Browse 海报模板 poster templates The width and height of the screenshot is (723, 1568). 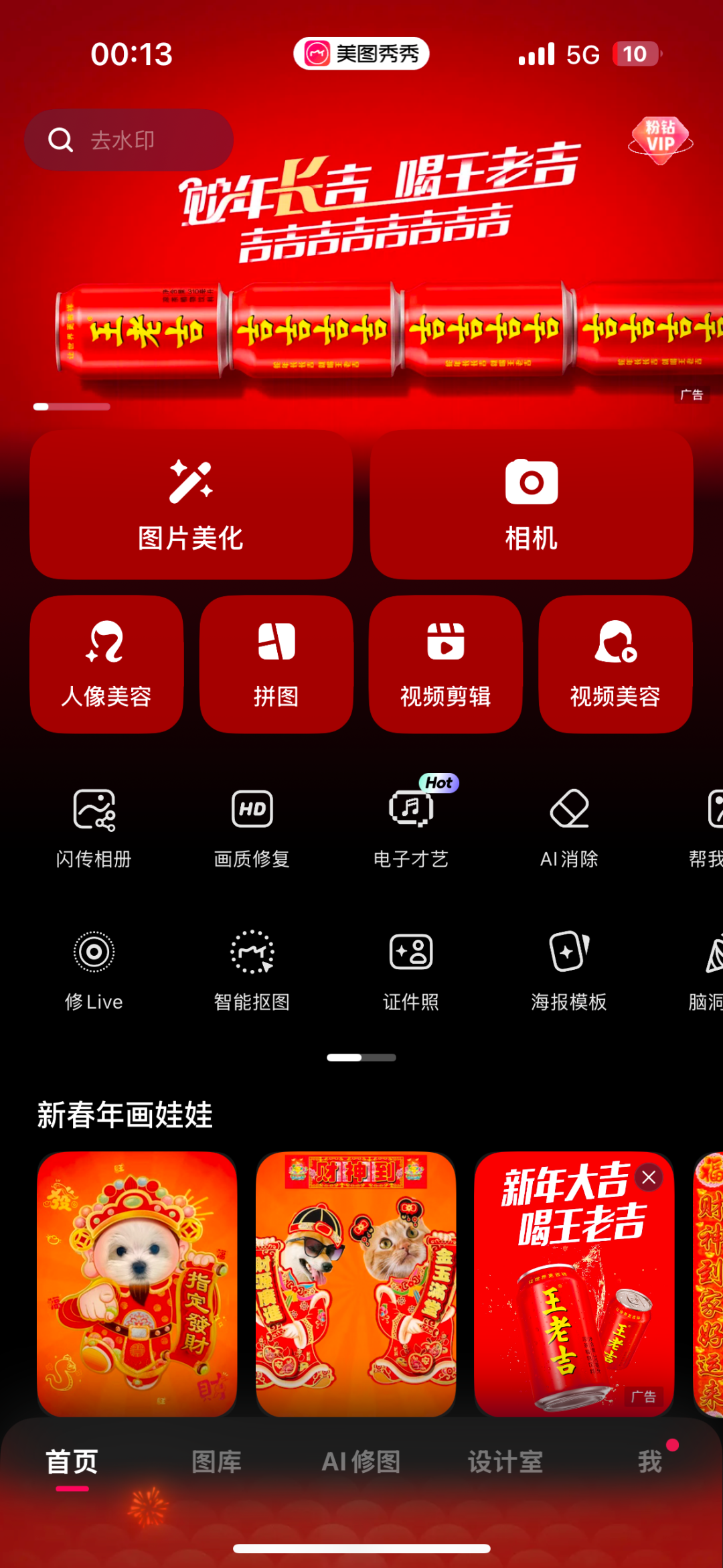point(569,971)
